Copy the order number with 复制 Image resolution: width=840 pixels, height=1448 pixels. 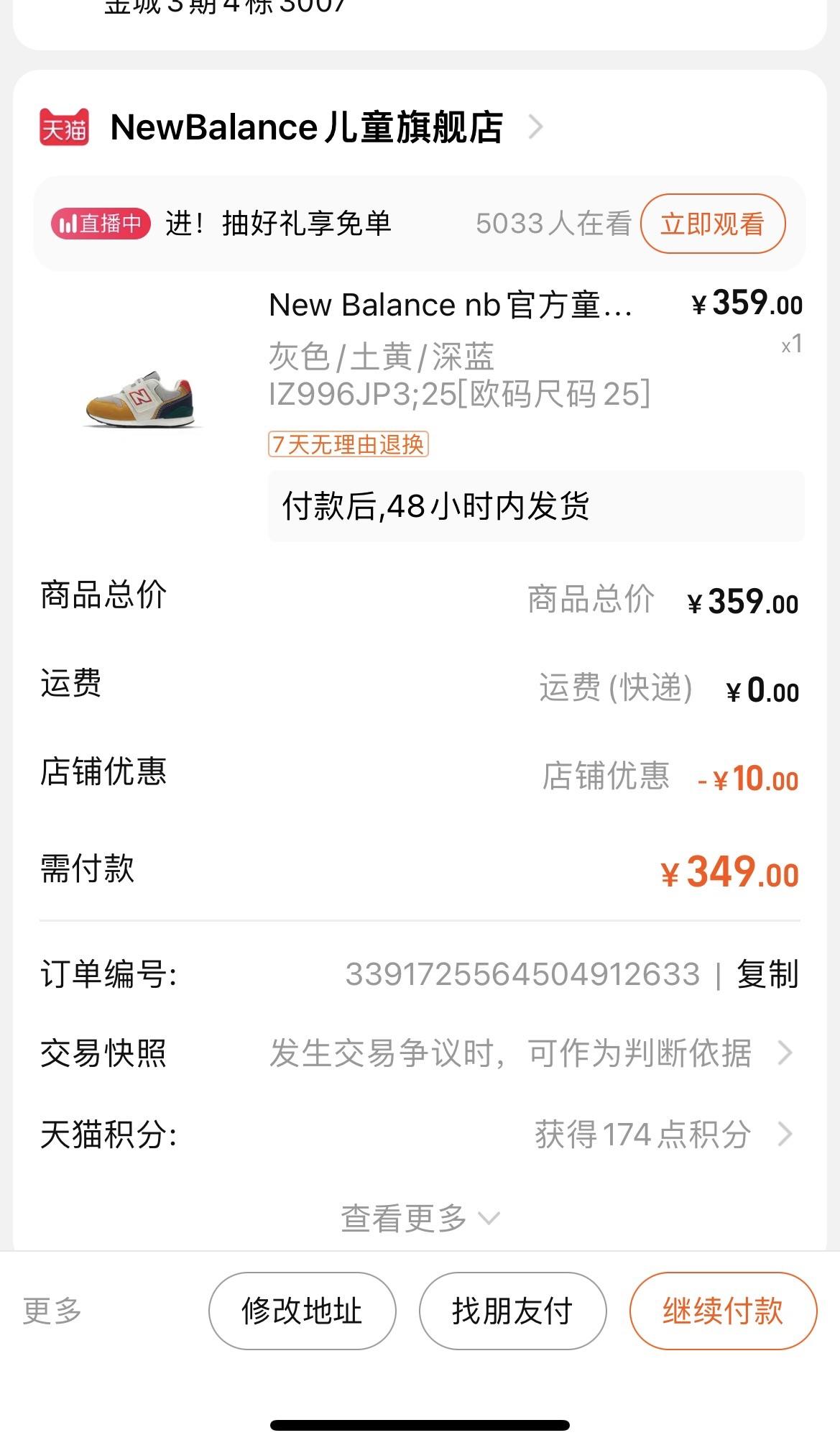coord(767,975)
